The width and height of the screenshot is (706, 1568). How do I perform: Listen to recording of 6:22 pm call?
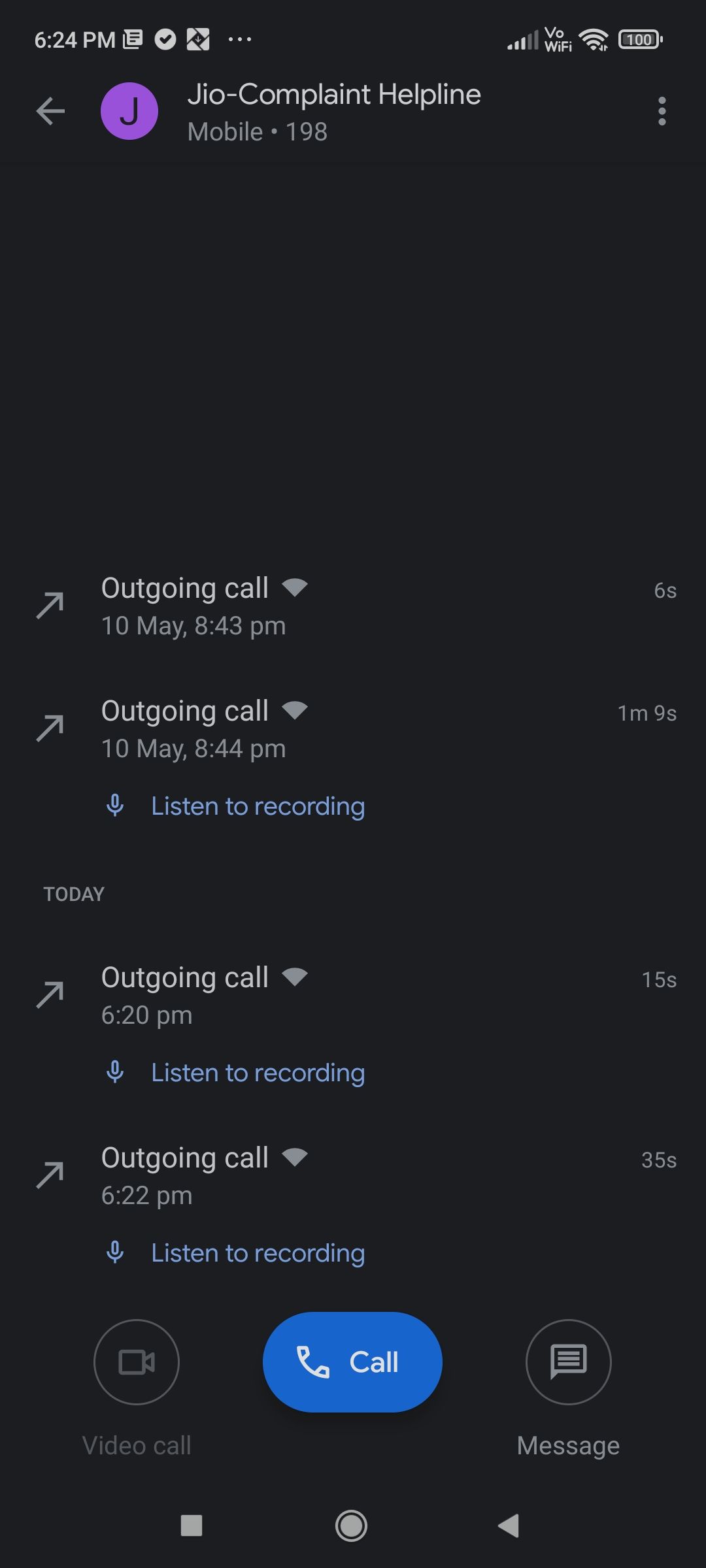258,1253
